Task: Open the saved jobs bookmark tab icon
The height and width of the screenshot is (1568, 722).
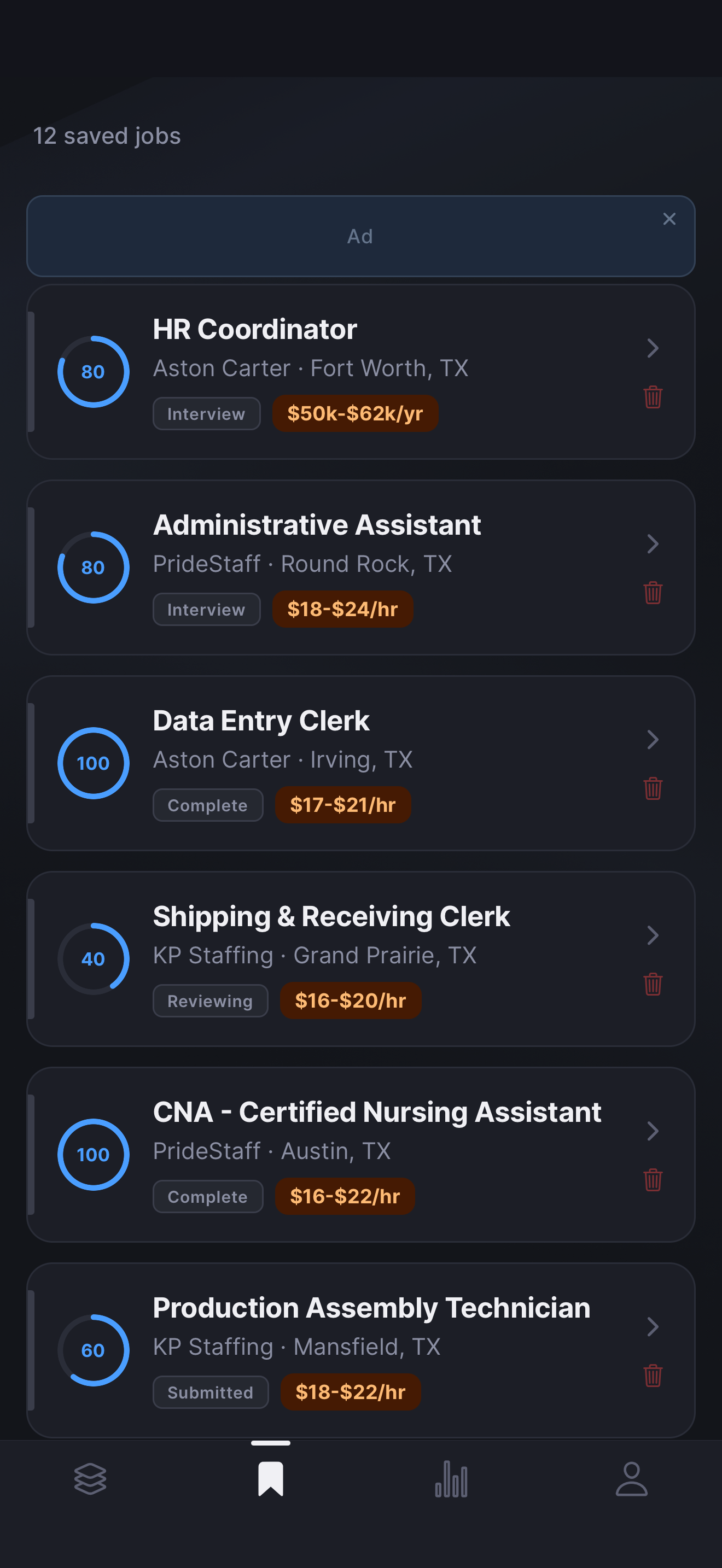Action: pyautogui.click(x=270, y=1479)
